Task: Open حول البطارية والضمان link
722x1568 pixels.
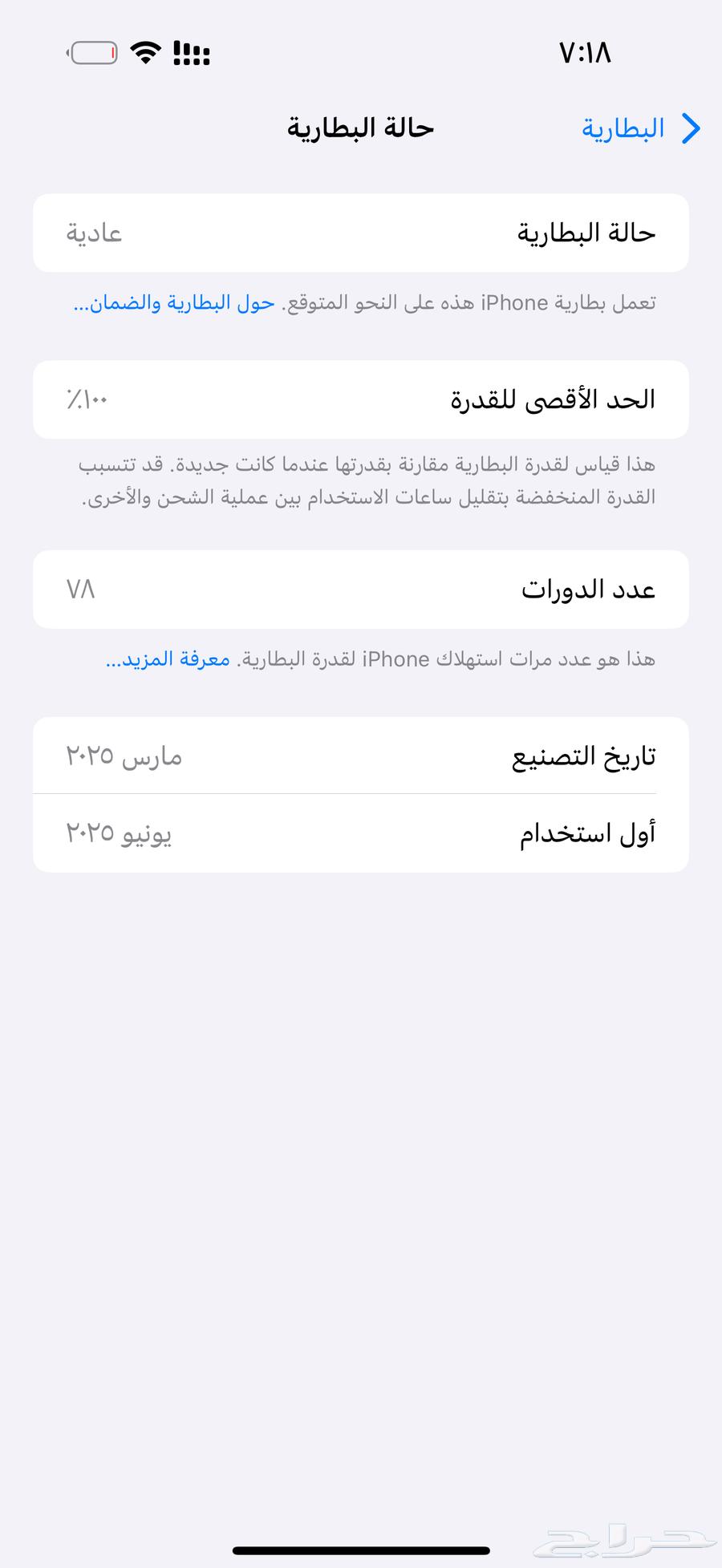Action: (172, 303)
